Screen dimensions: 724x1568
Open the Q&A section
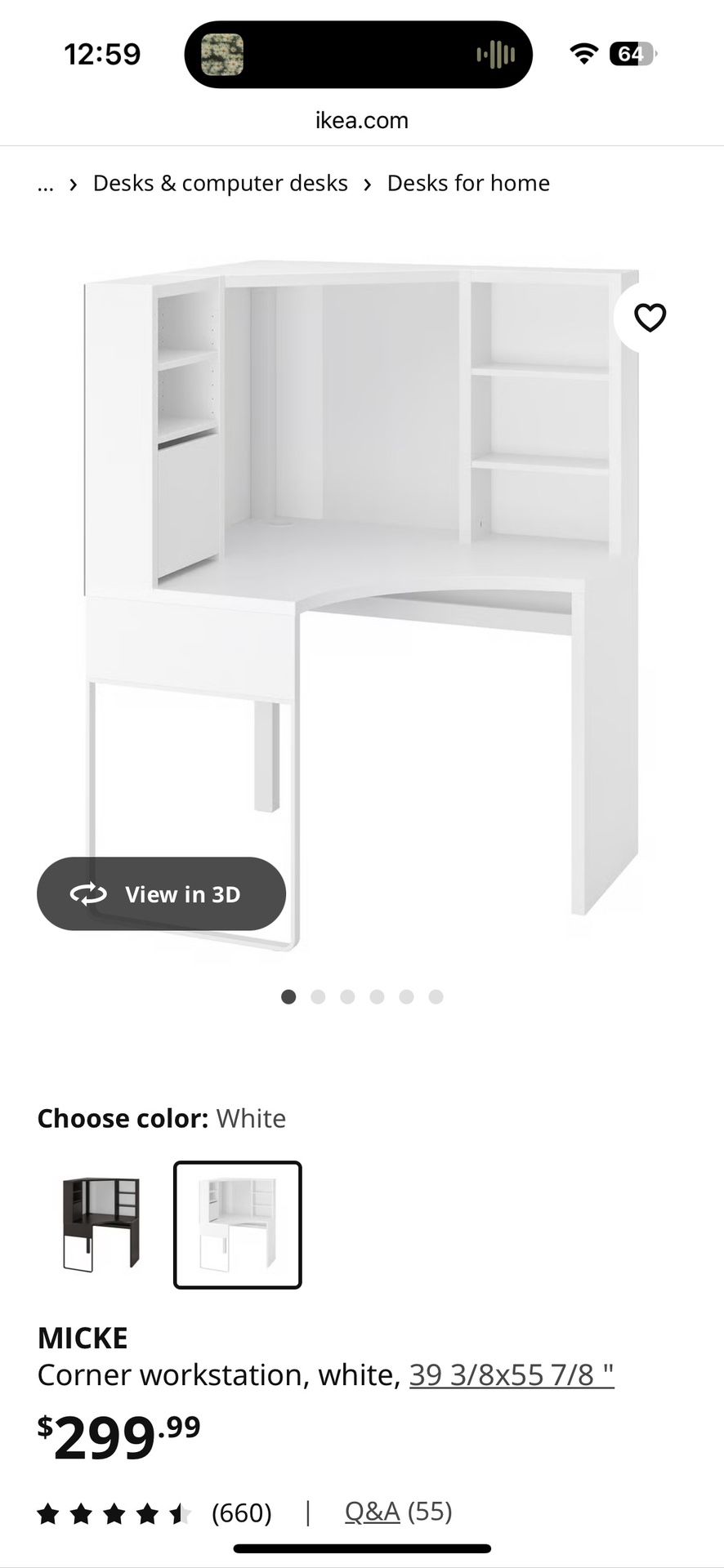pos(372,1512)
